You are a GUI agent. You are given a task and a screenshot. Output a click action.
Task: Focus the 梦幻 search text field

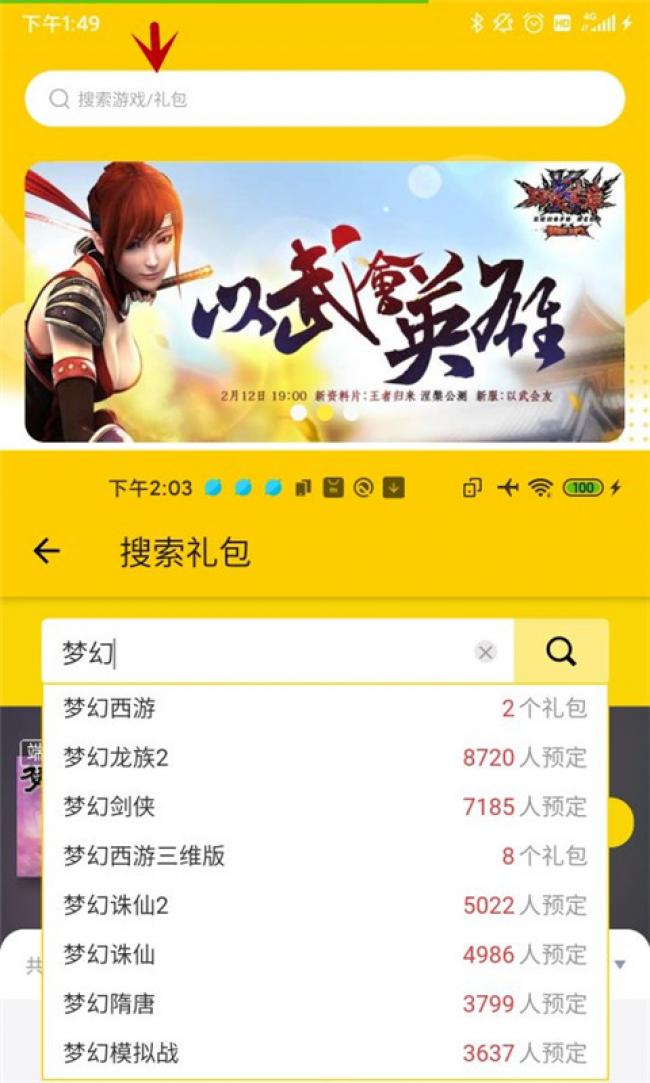pyautogui.click(x=260, y=653)
